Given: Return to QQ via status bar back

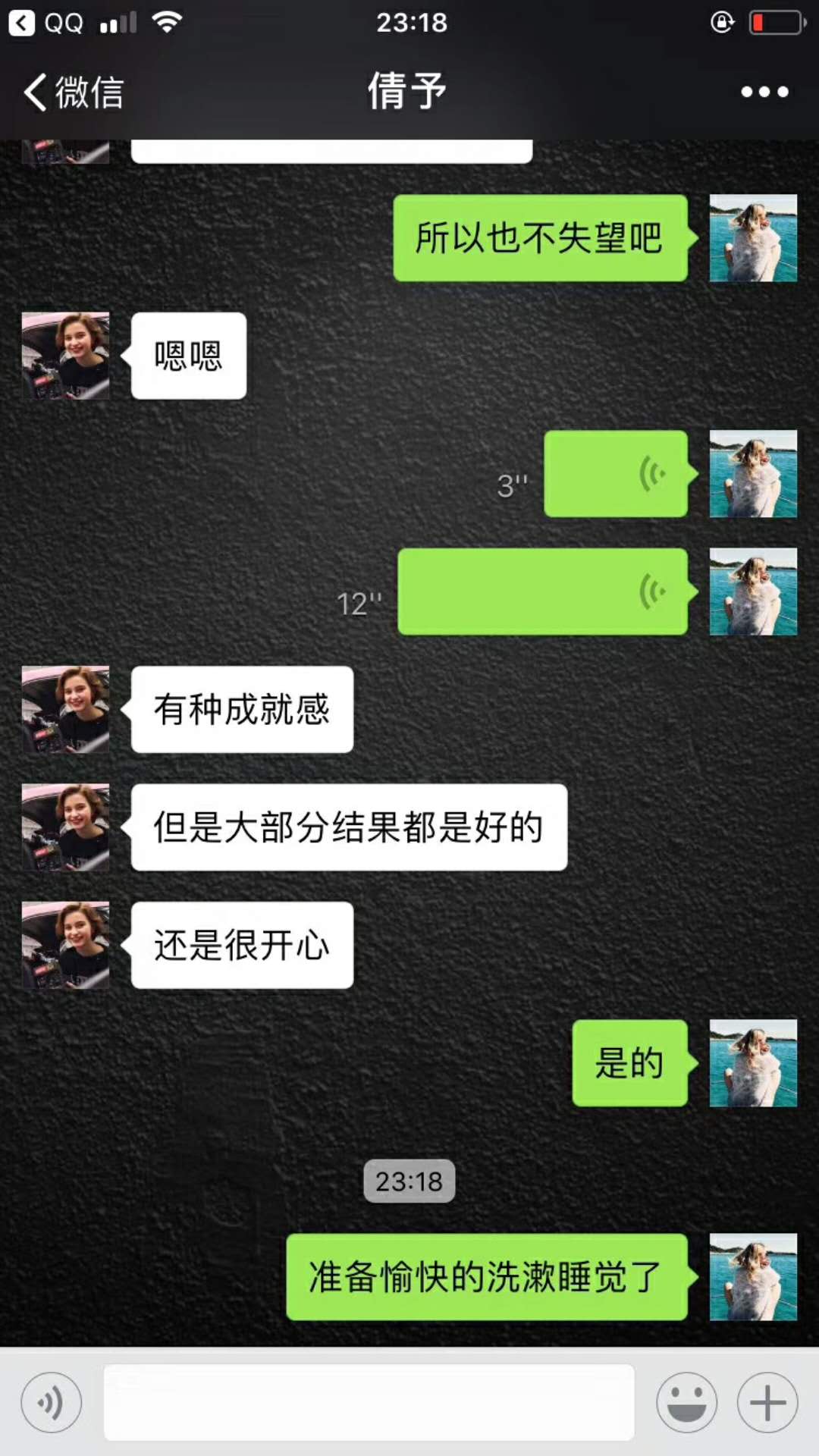Looking at the screenshot, I should point(45,23).
